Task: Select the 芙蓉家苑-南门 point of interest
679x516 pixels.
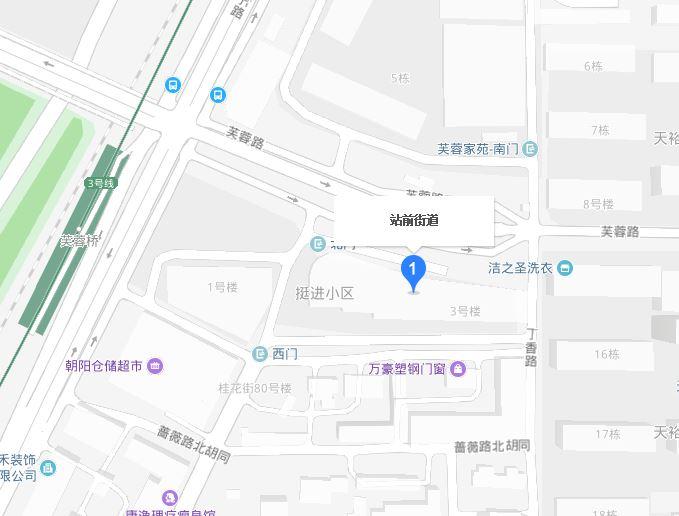Action: [531, 149]
